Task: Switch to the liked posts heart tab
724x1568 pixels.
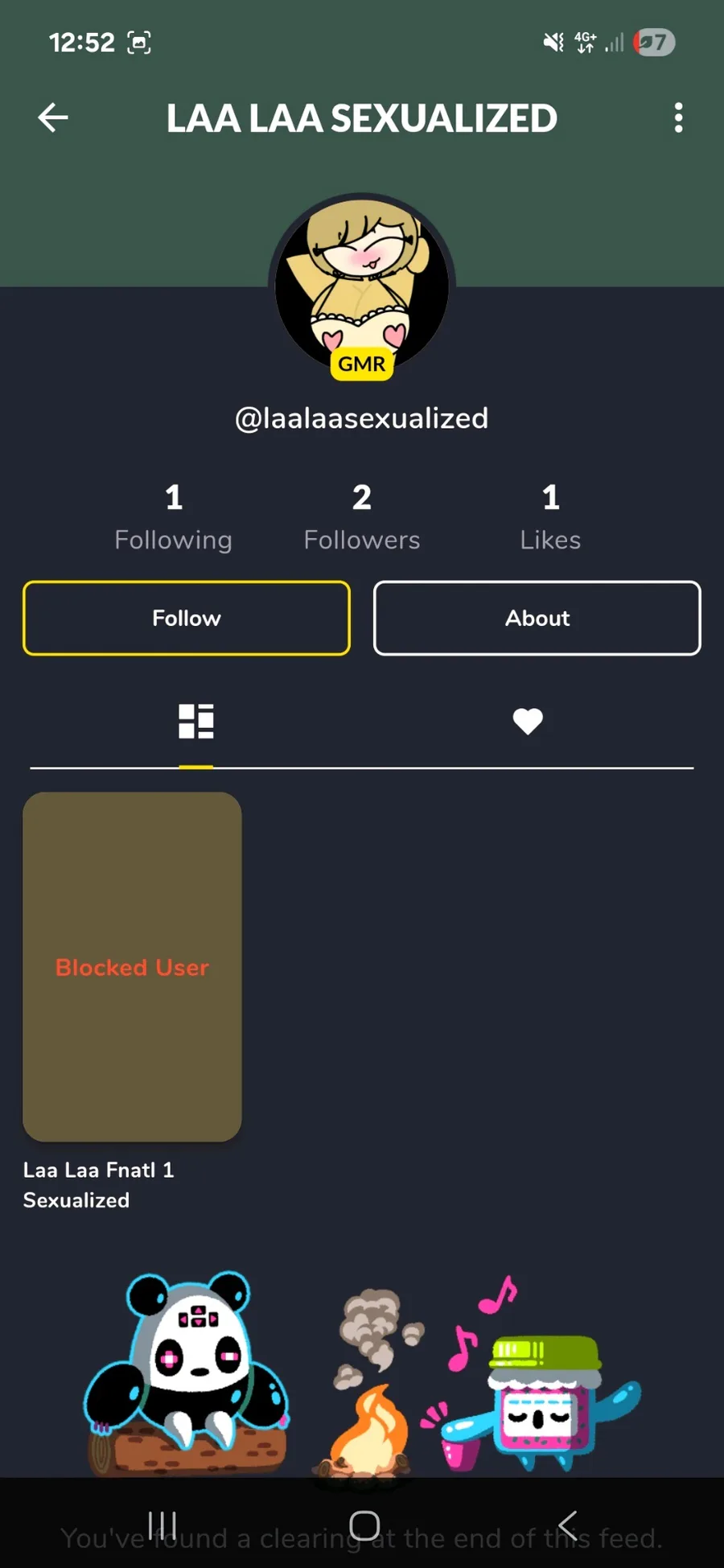Action: [528, 722]
